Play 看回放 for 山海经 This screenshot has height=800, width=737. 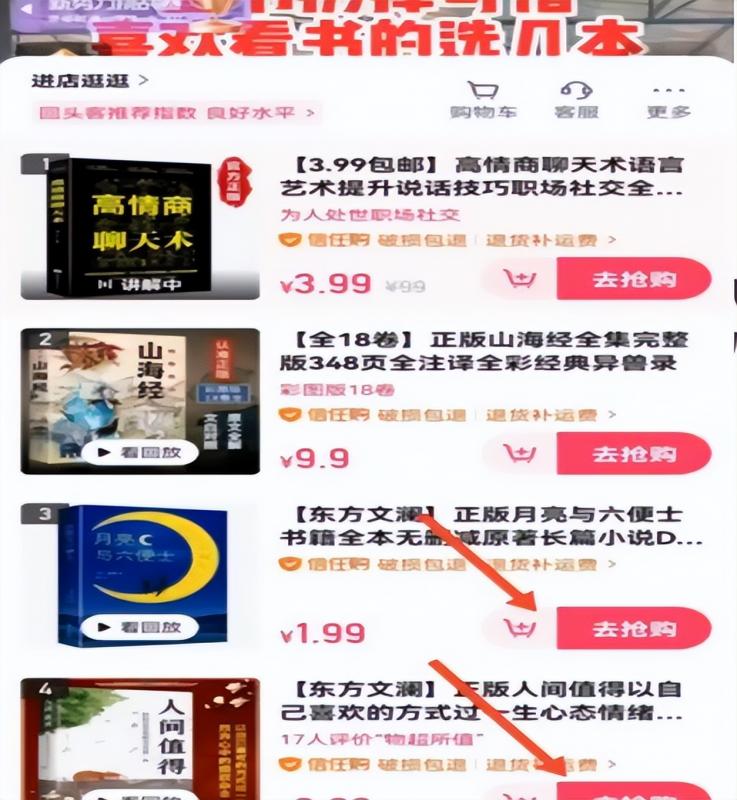140,453
